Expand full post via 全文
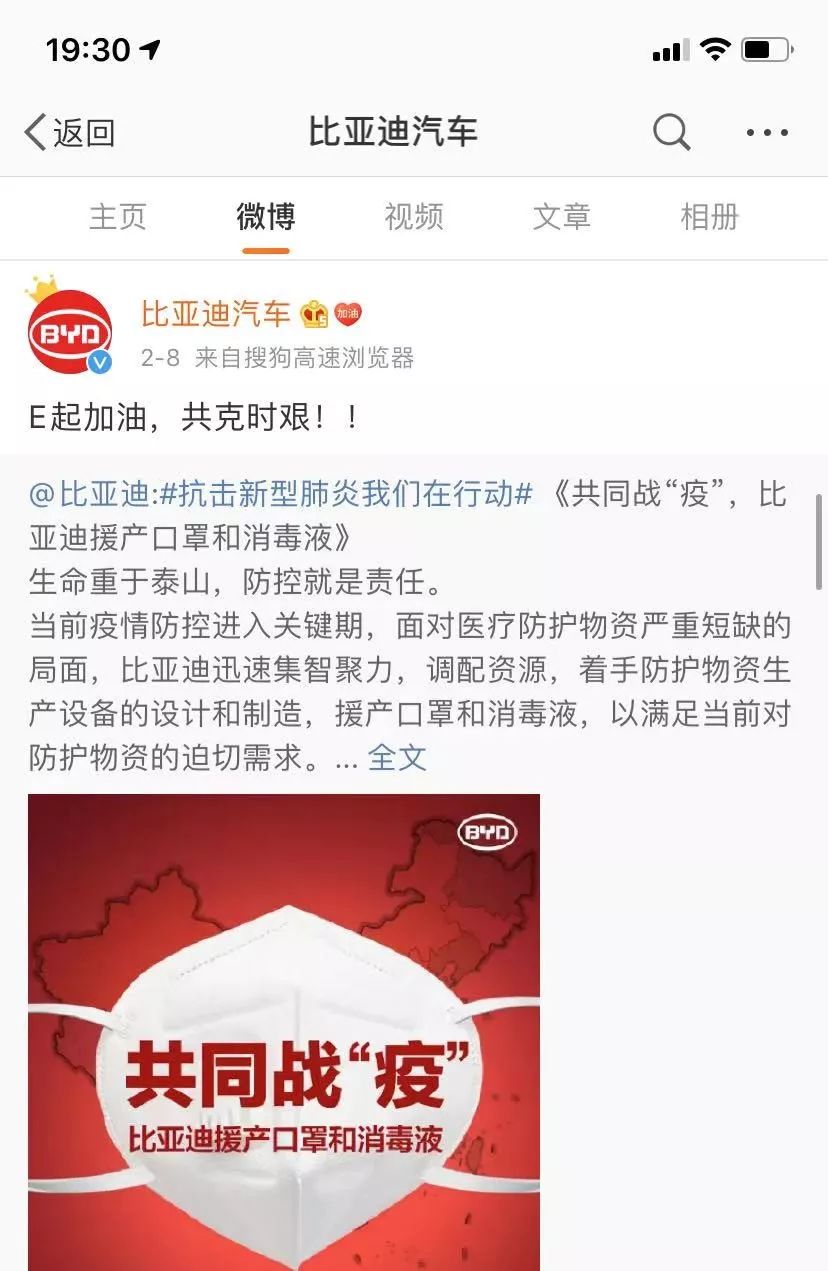 coord(397,757)
